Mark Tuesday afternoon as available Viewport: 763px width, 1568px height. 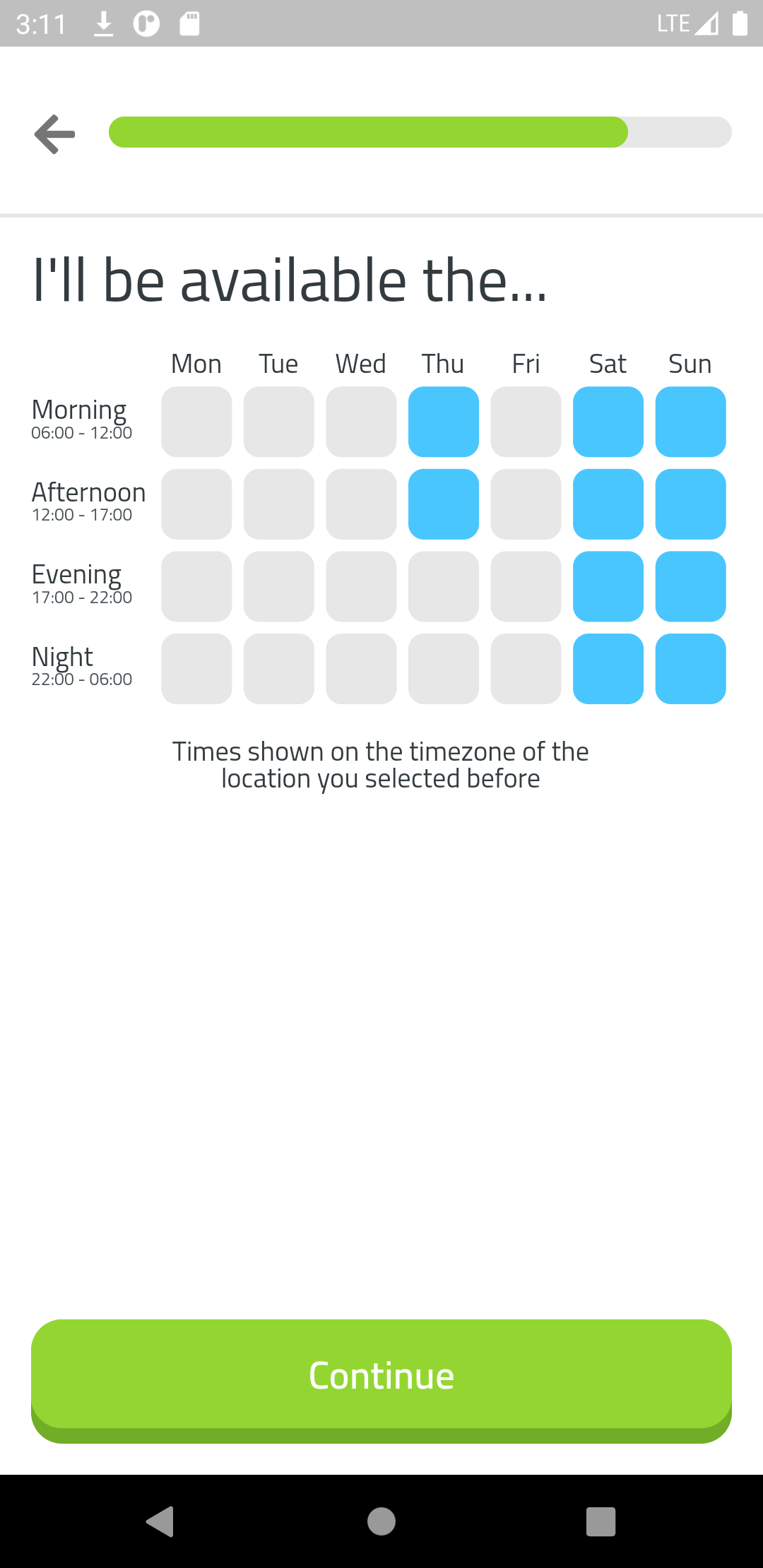point(279,504)
